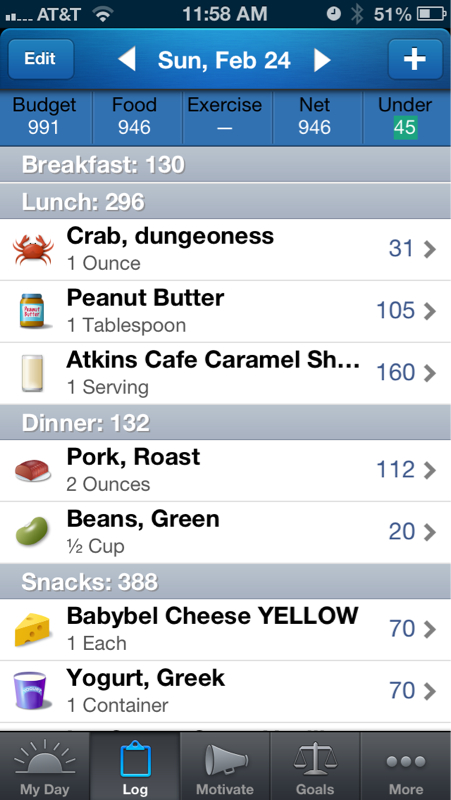View the Atkins Cafe Caramel Shake entry
Screen dimensions: 451x800
pos(226,373)
